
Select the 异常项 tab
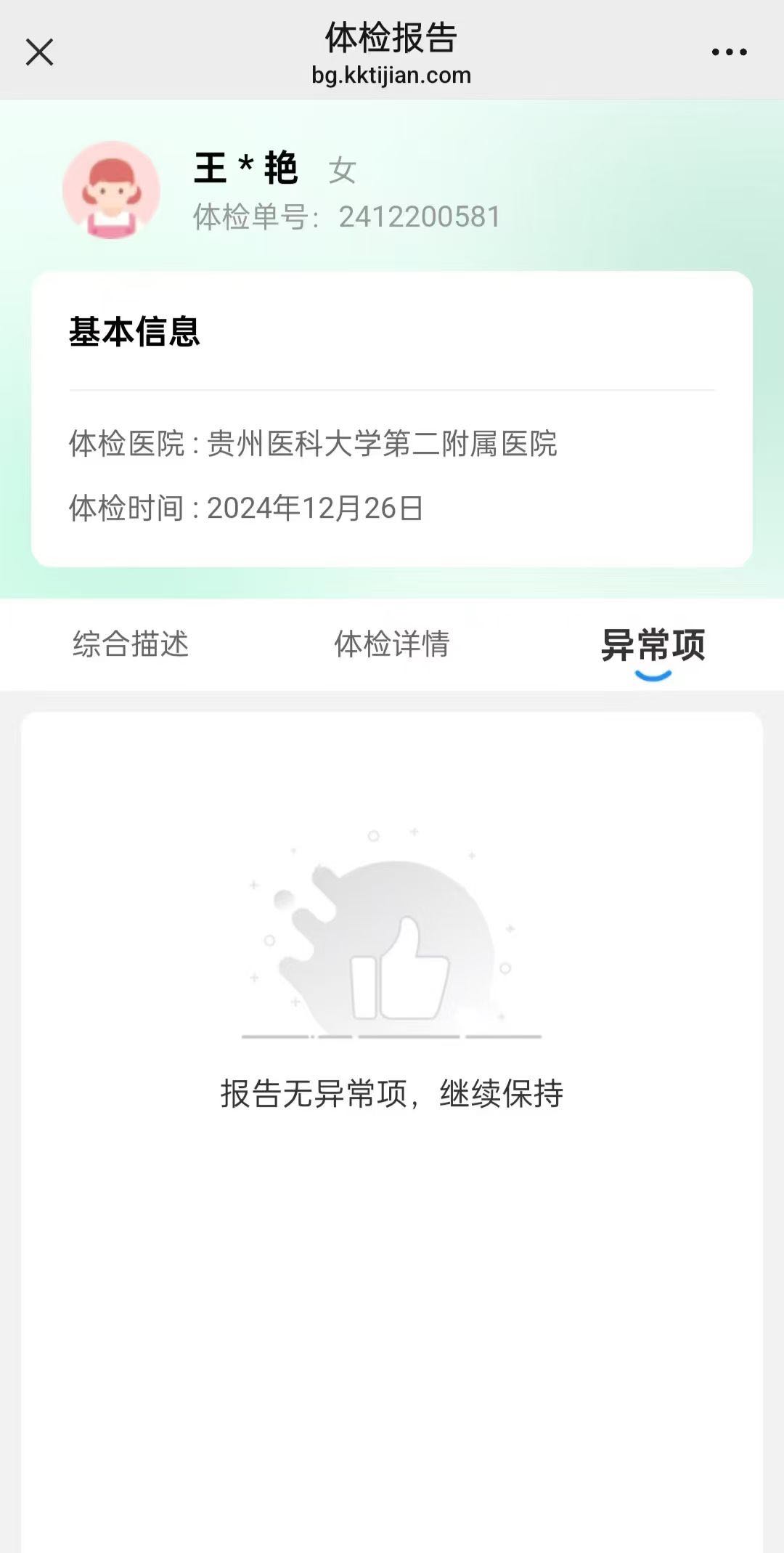(x=653, y=645)
